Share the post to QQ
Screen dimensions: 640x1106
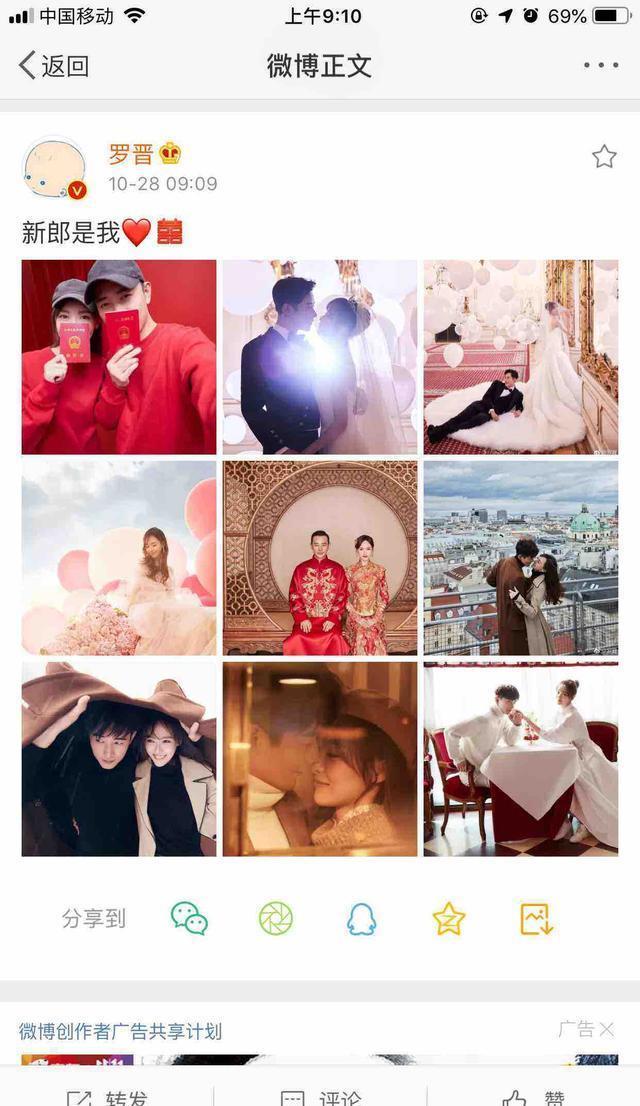pyautogui.click(x=362, y=918)
